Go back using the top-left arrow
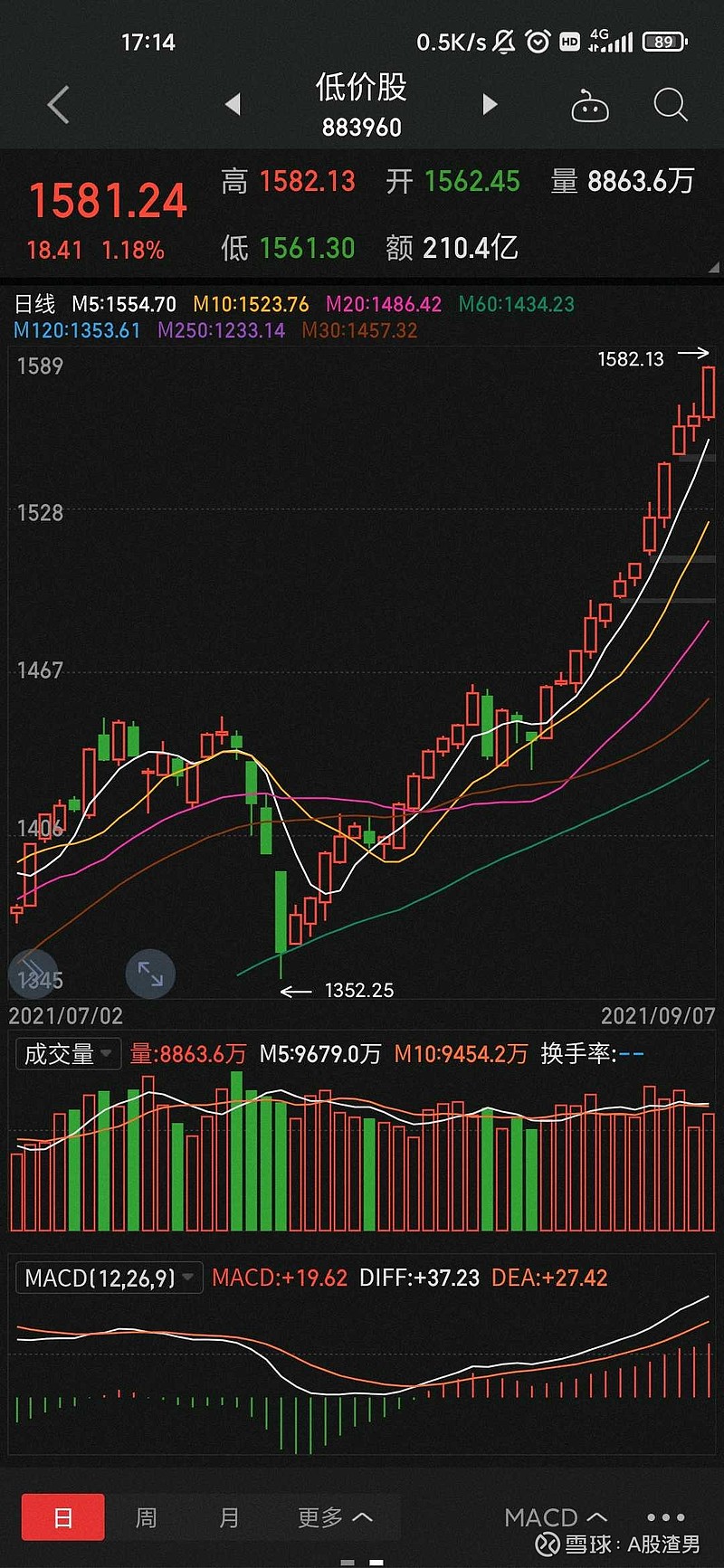Screen dimensions: 724x1568 coord(58,105)
